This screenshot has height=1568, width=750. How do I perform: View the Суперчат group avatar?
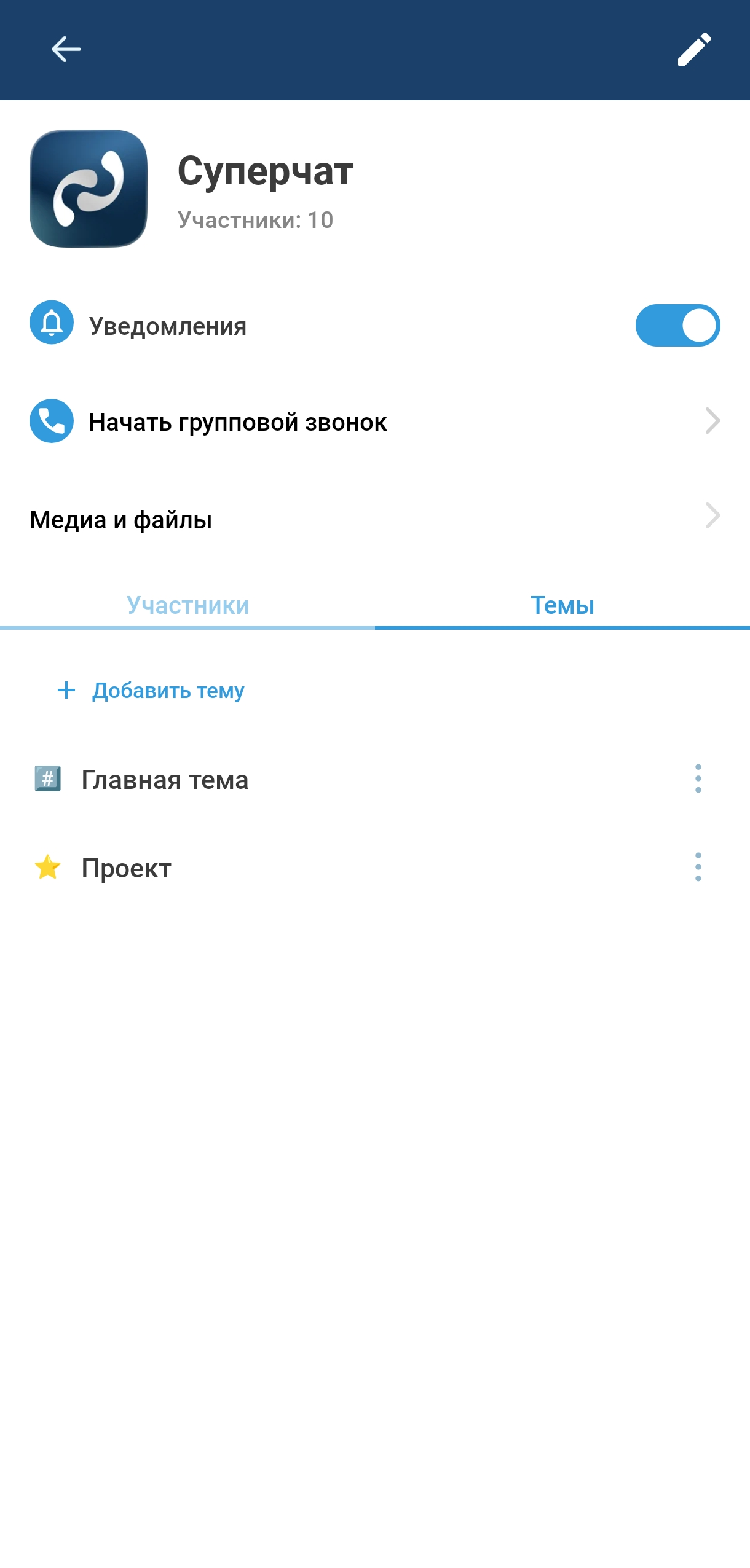tap(89, 189)
